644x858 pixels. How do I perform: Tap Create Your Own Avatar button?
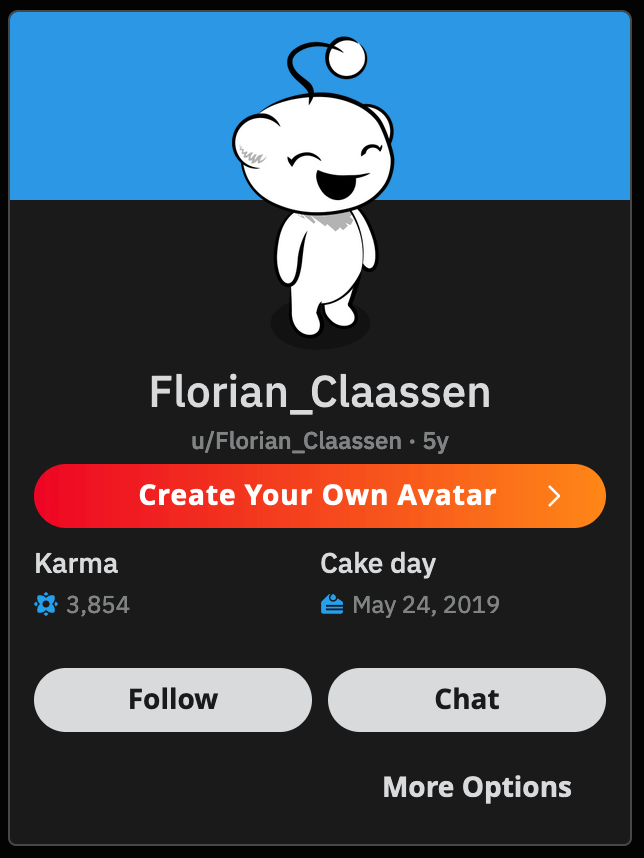(x=319, y=496)
